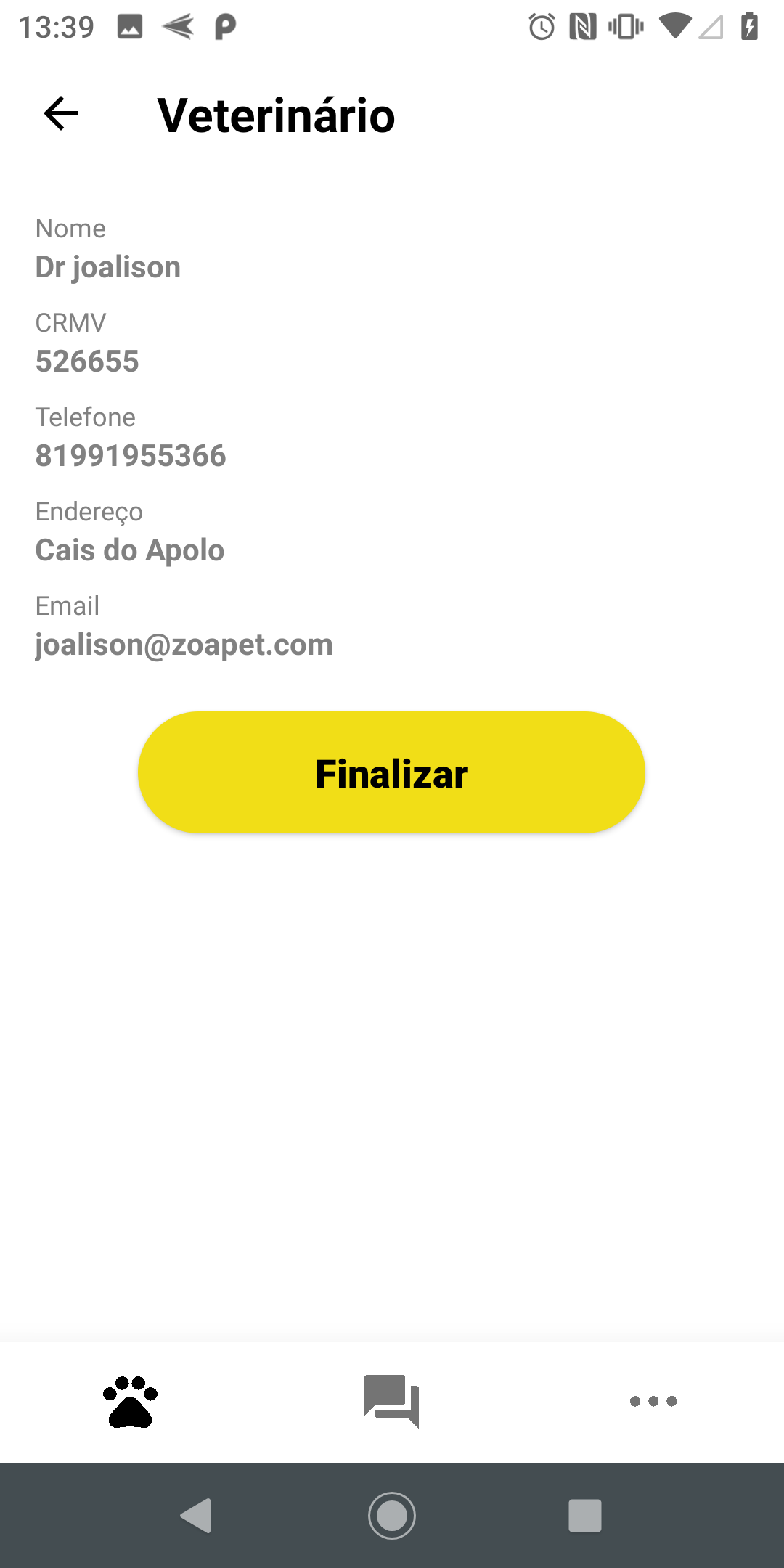
Task: Open the three-dots more tab
Action: [x=653, y=1401]
